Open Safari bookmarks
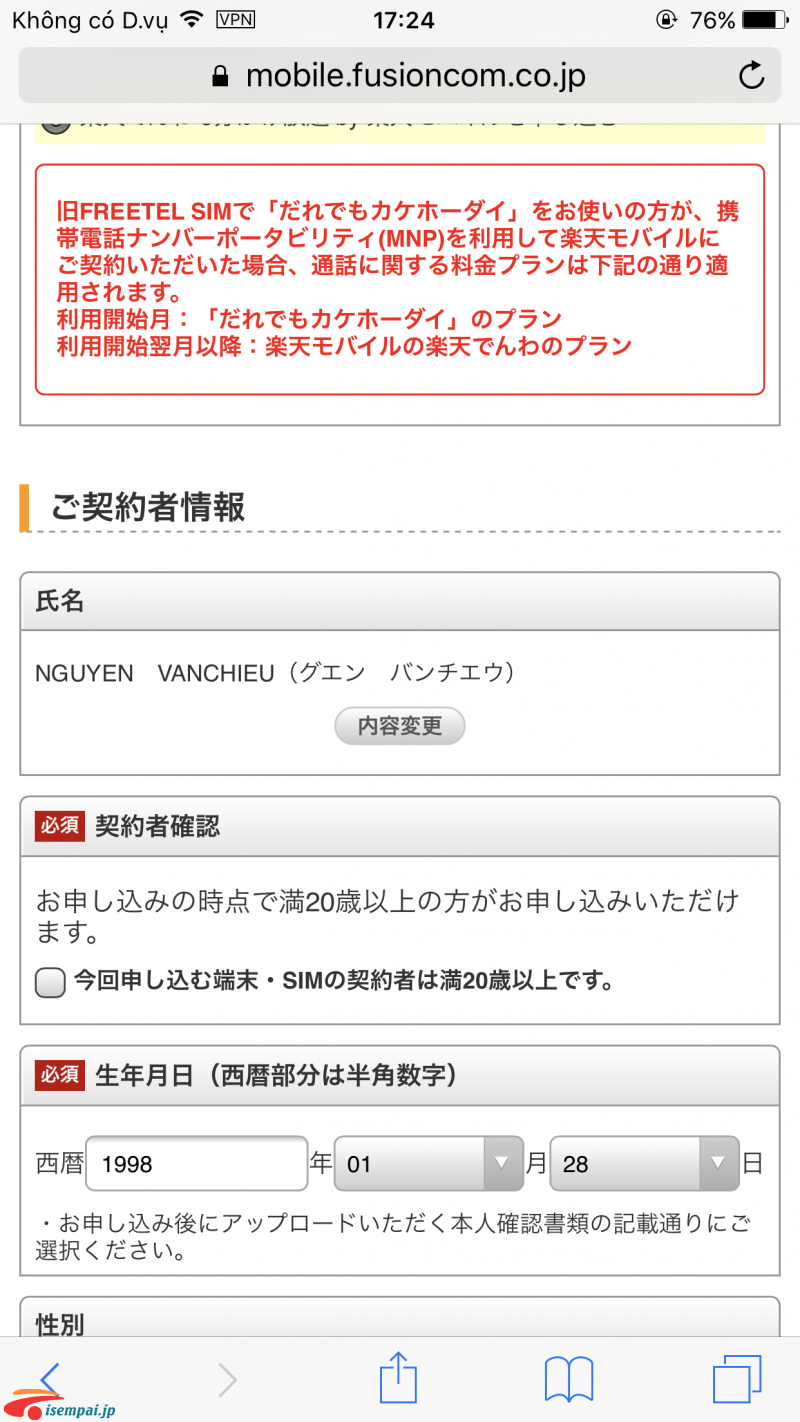Viewport: 800px width, 1422px height. pos(568,1380)
